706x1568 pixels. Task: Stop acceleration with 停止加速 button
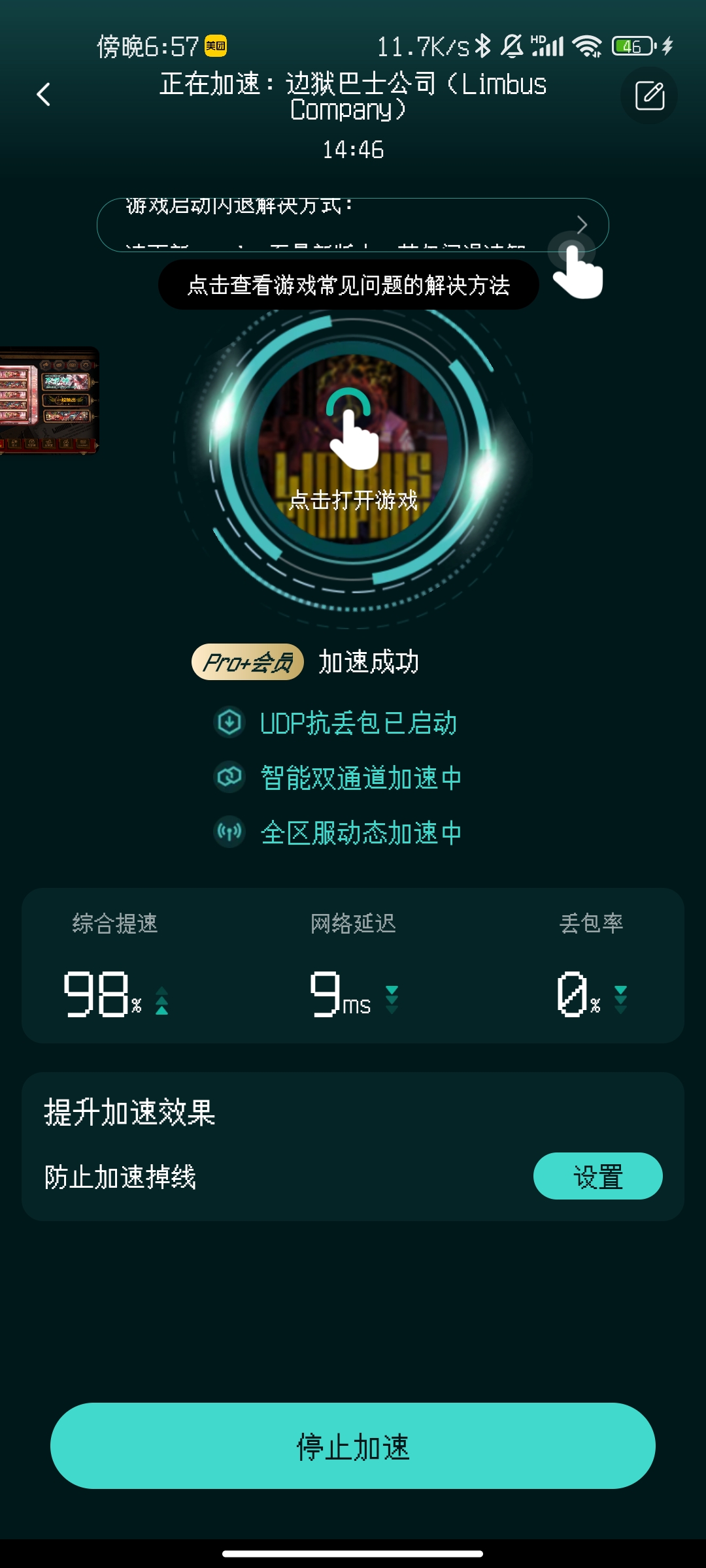click(x=353, y=1446)
